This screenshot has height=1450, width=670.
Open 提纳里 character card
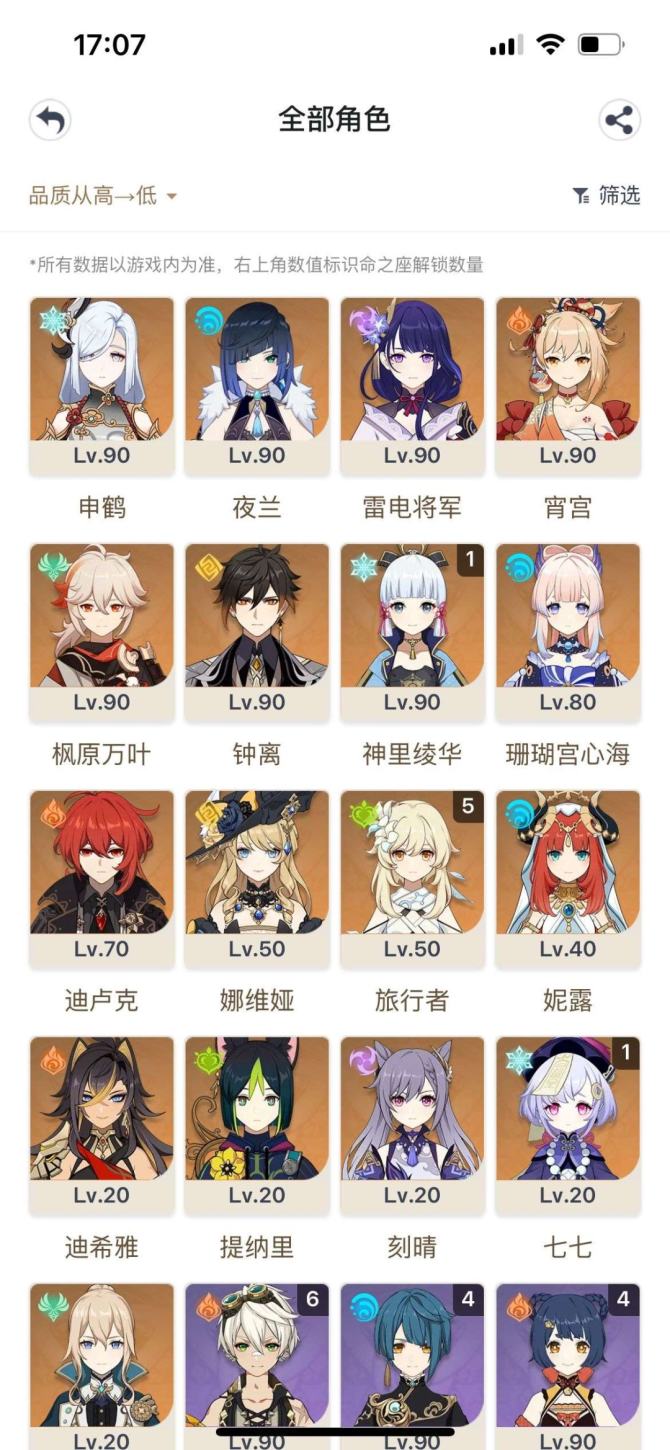point(257,1125)
